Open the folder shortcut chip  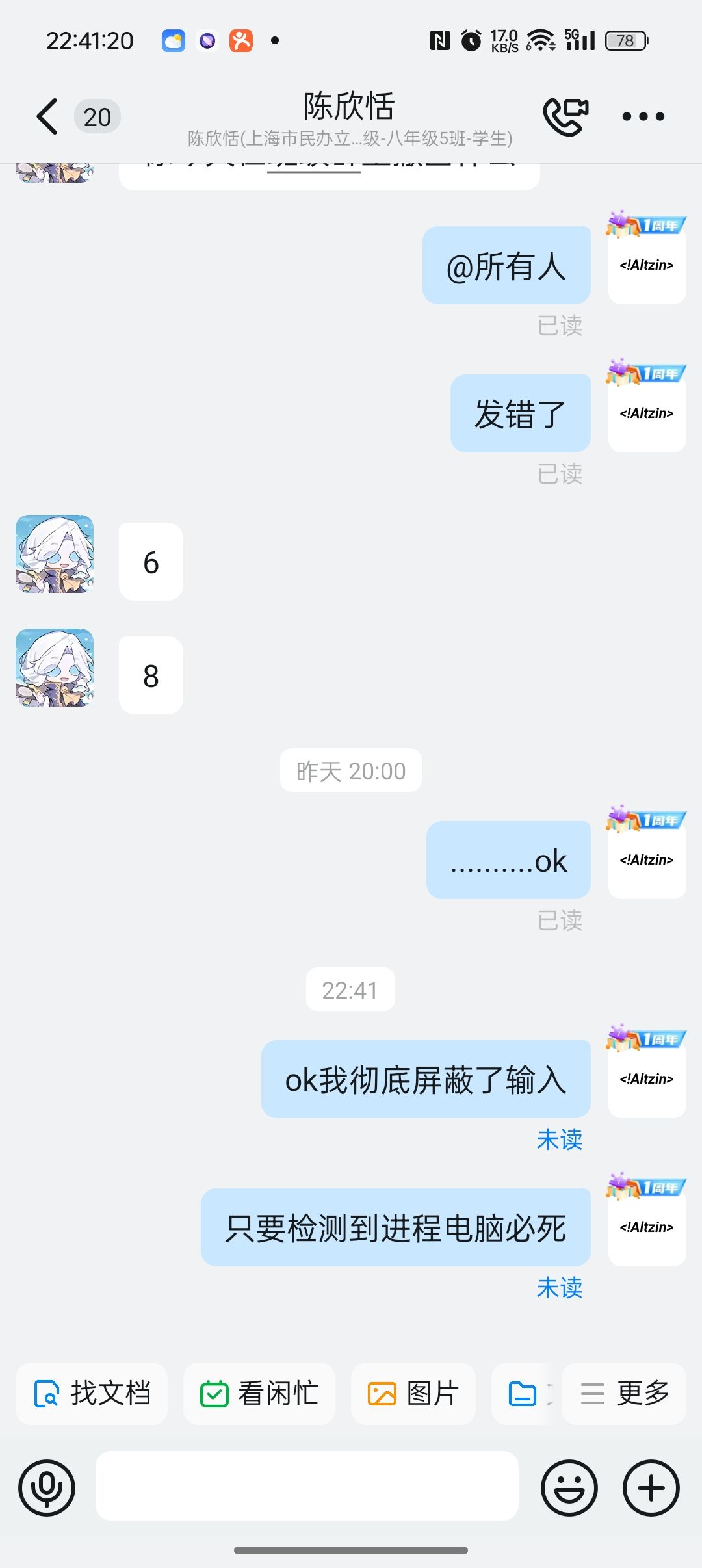pyautogui.click(x=523, y=1394)
